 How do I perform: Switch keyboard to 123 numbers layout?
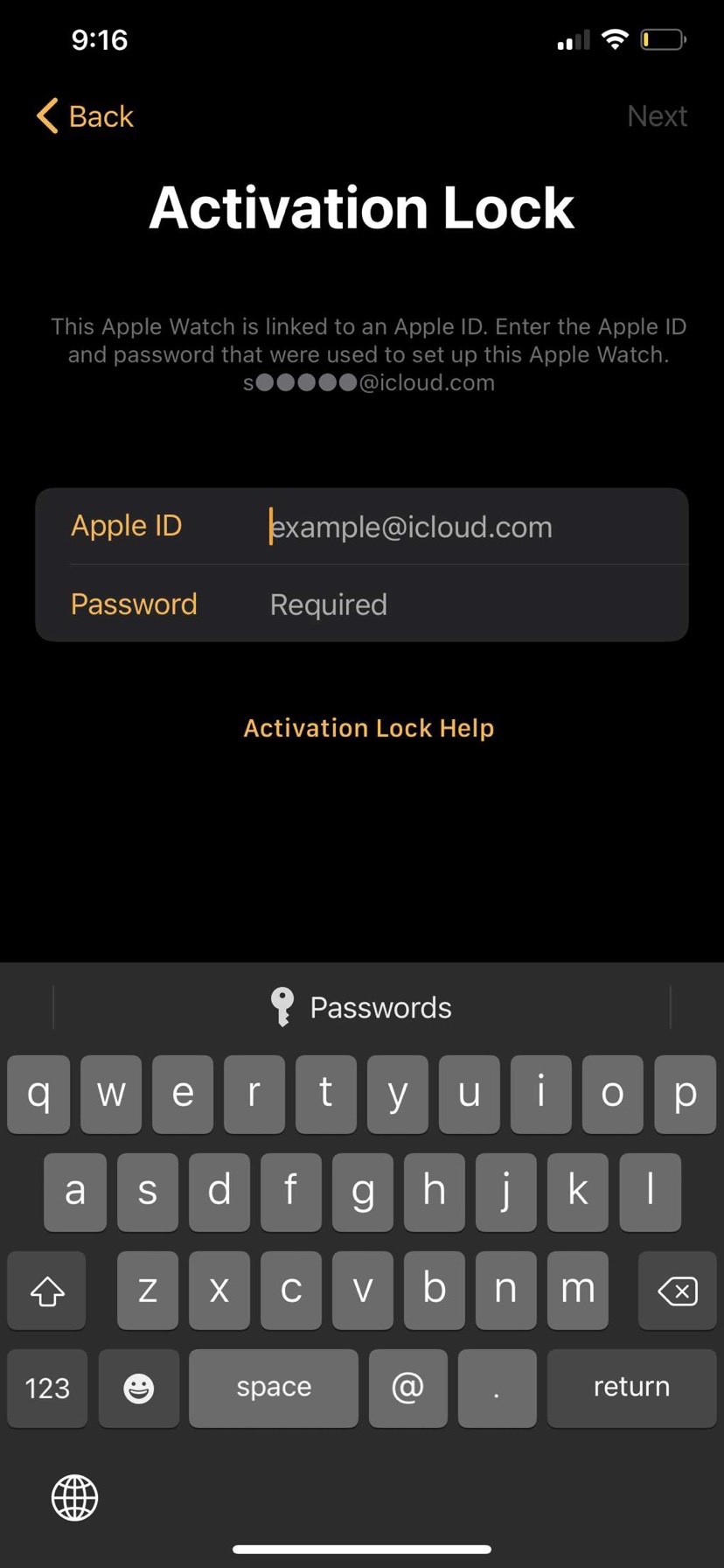tap(47, 1387)
